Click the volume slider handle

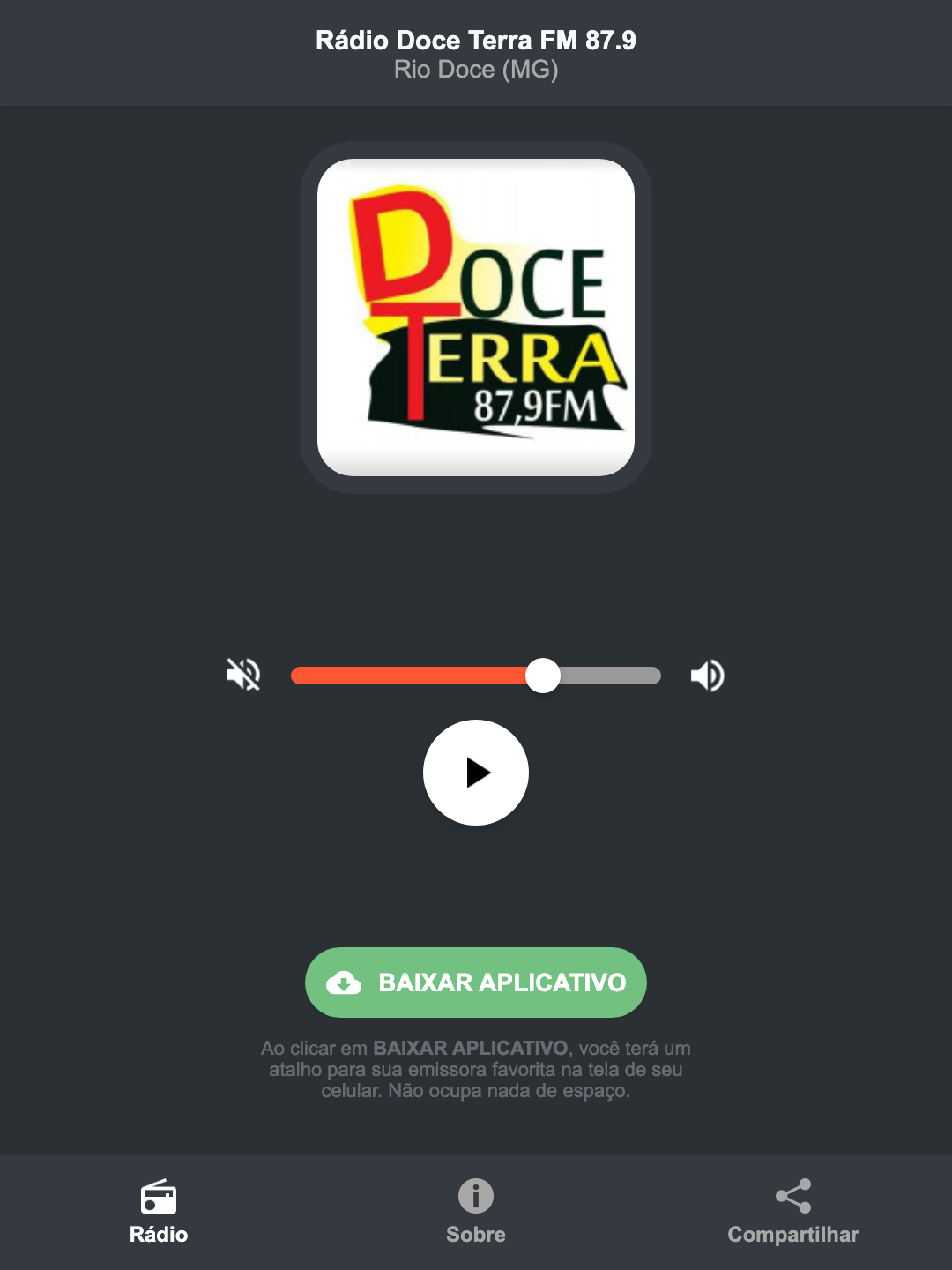pos(544,675)
